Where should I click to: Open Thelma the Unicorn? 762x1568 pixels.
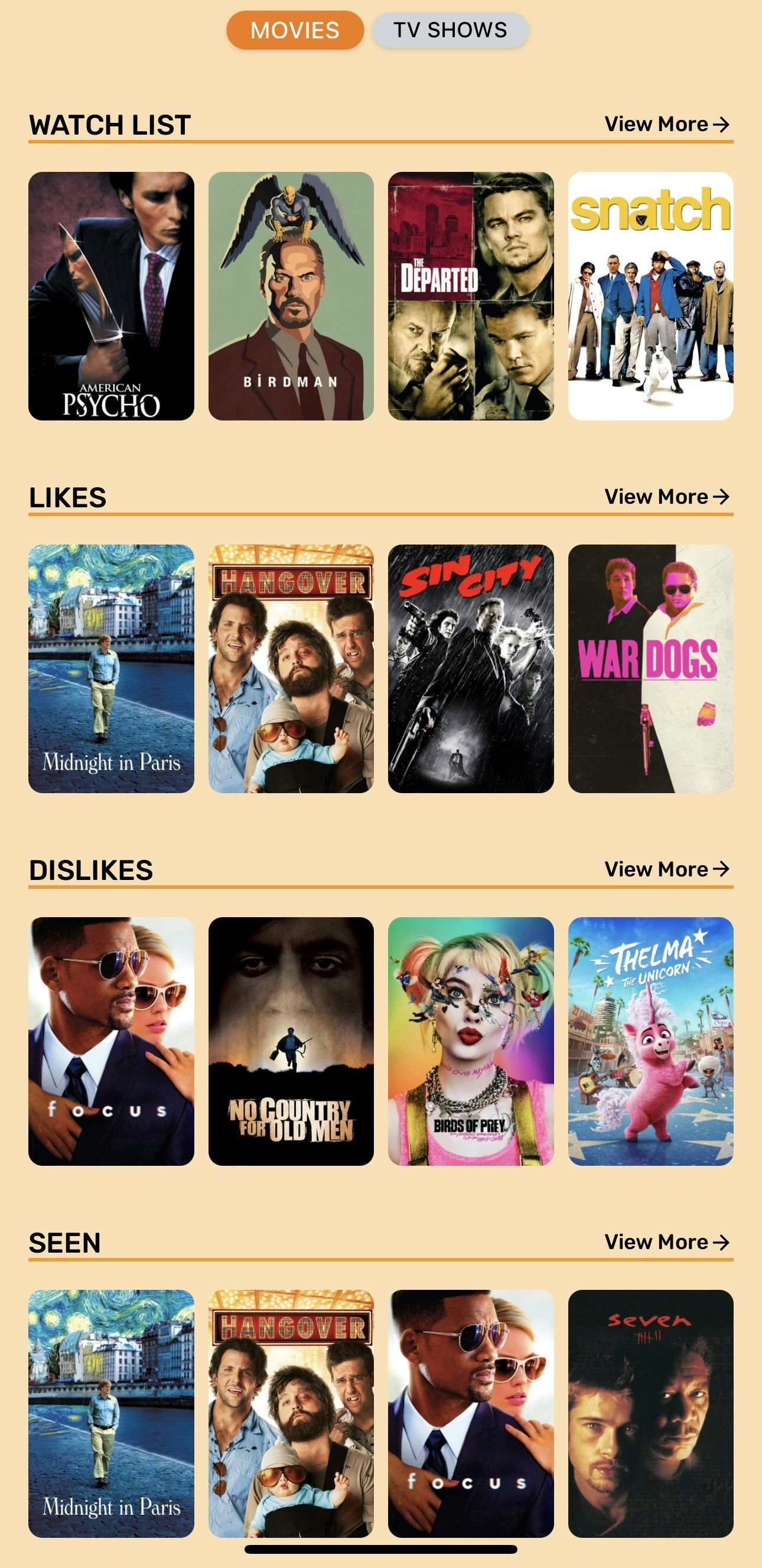tap(650, 1041)
